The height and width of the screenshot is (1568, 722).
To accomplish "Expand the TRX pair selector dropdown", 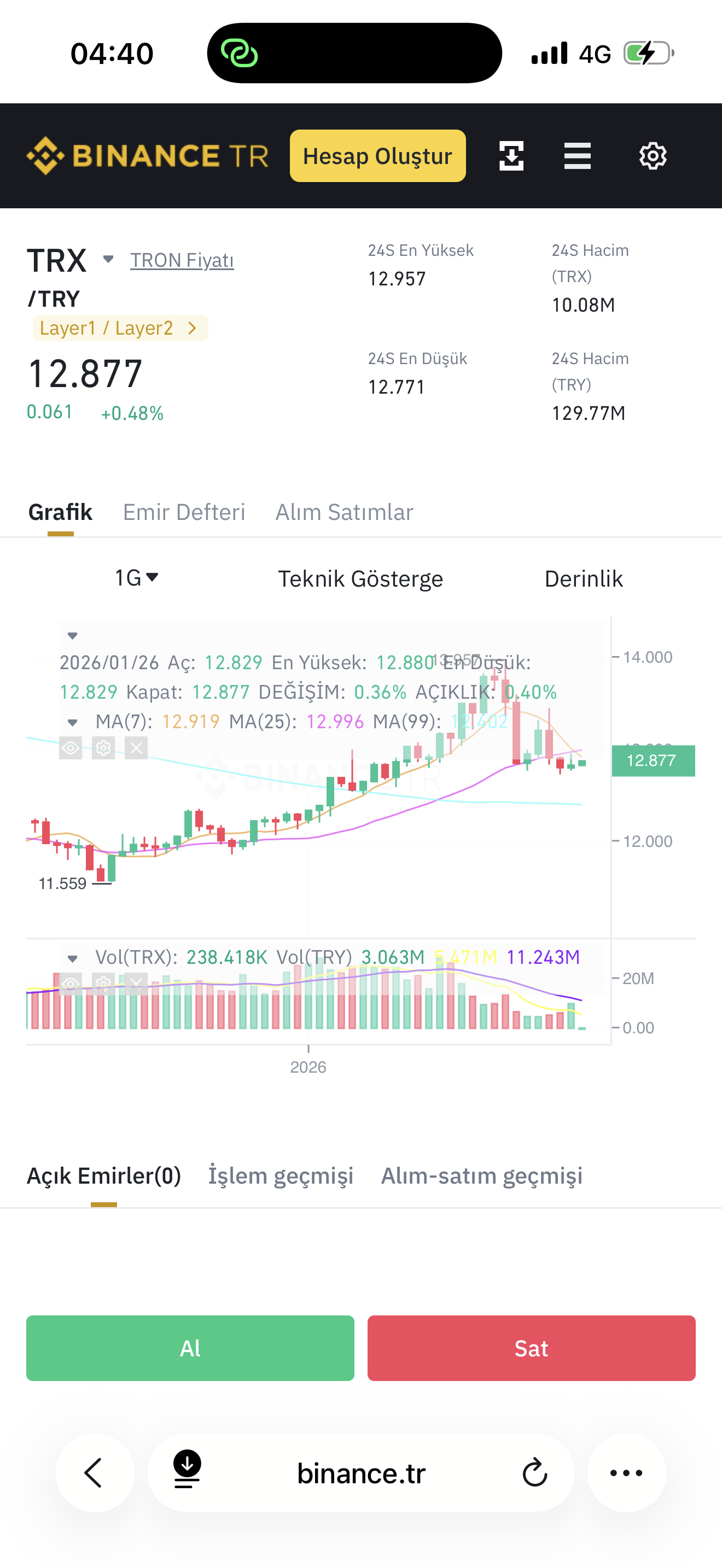I will (x=108, y=259).
